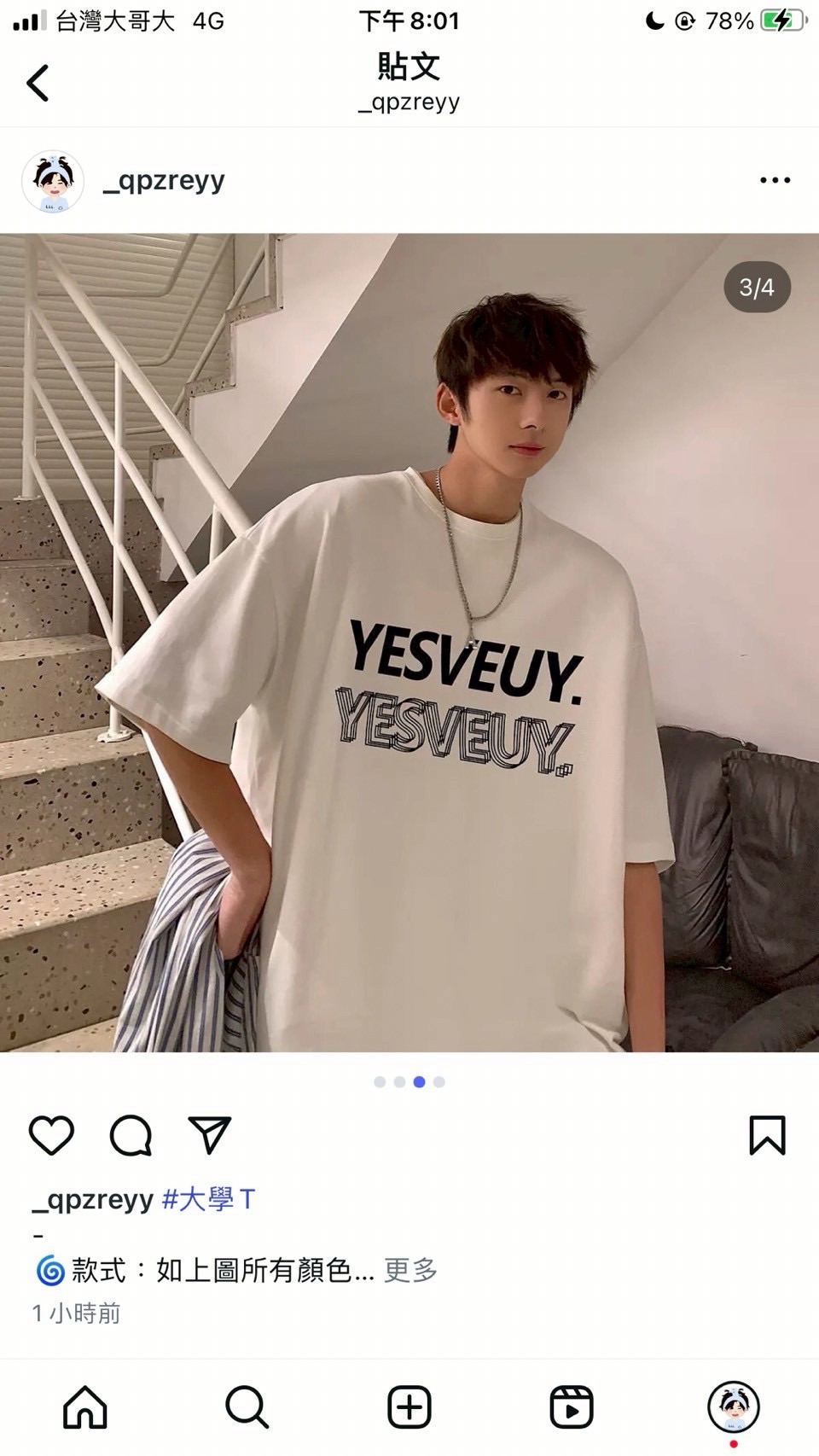Open my profile tab

[x=734, y=1406]
